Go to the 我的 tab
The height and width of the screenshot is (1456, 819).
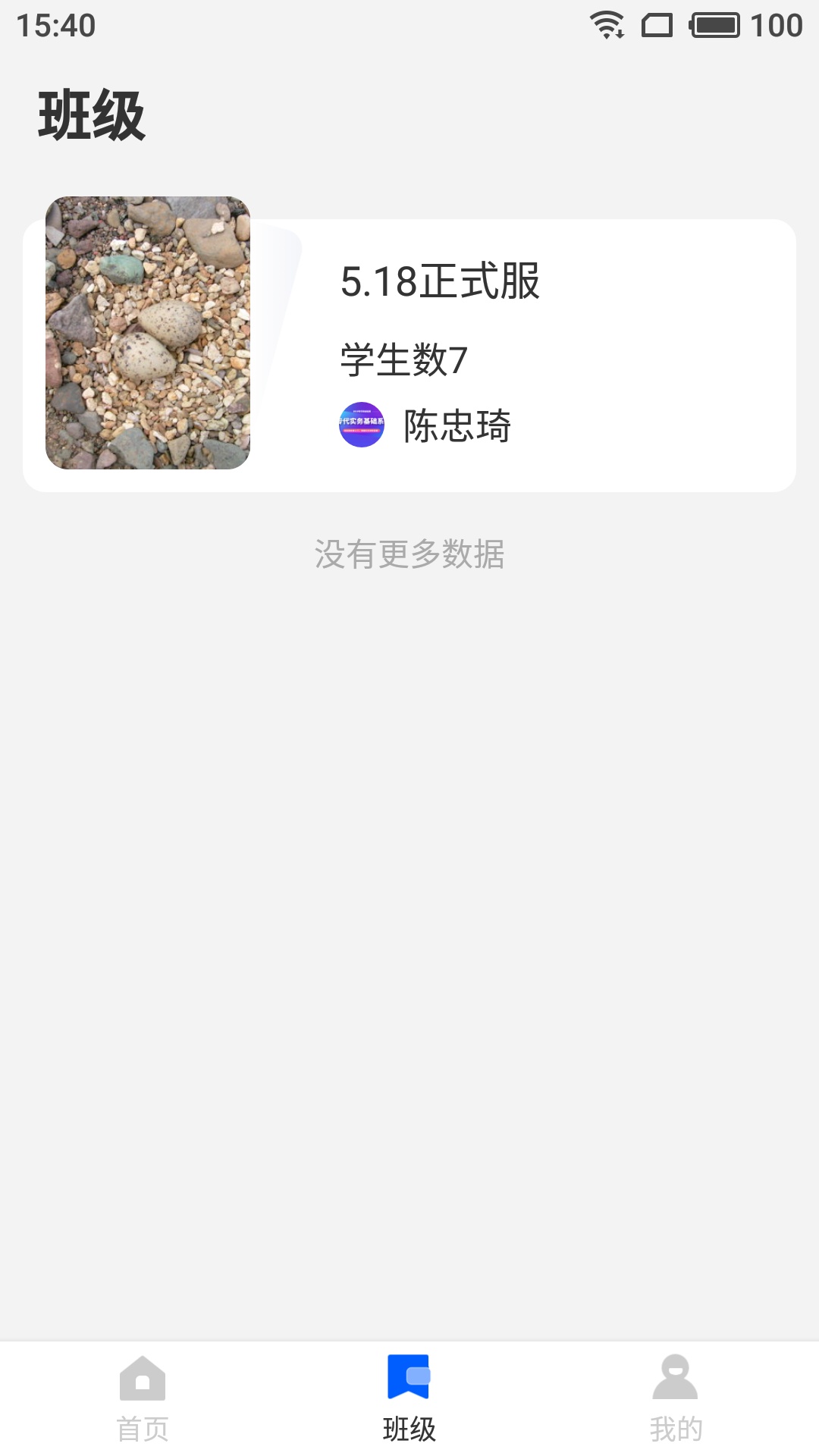675,1398
